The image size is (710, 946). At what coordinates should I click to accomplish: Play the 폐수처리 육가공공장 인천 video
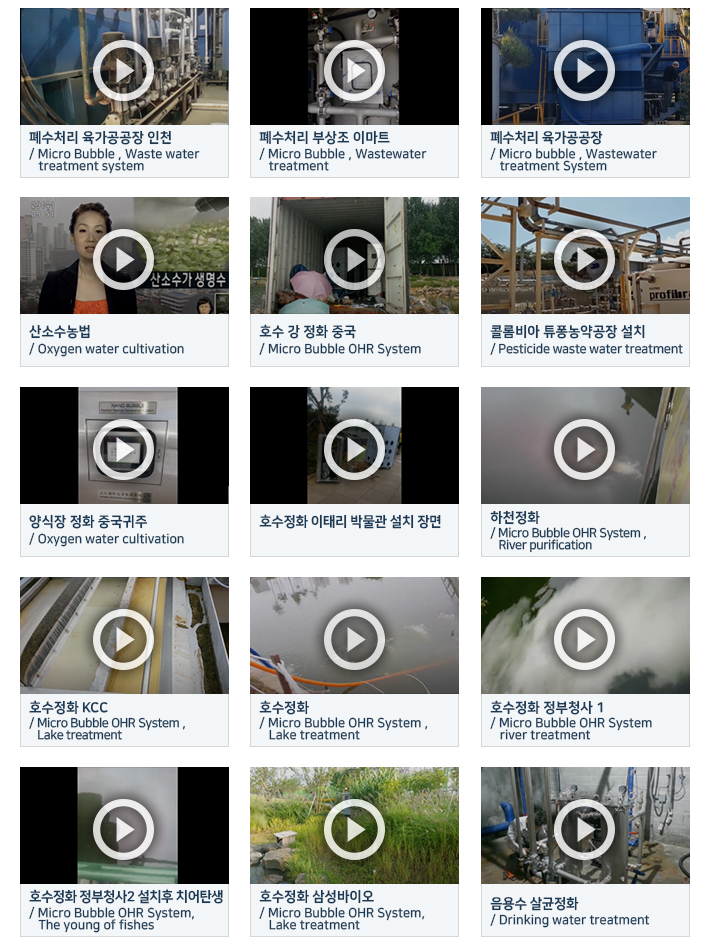click(124, 70)
